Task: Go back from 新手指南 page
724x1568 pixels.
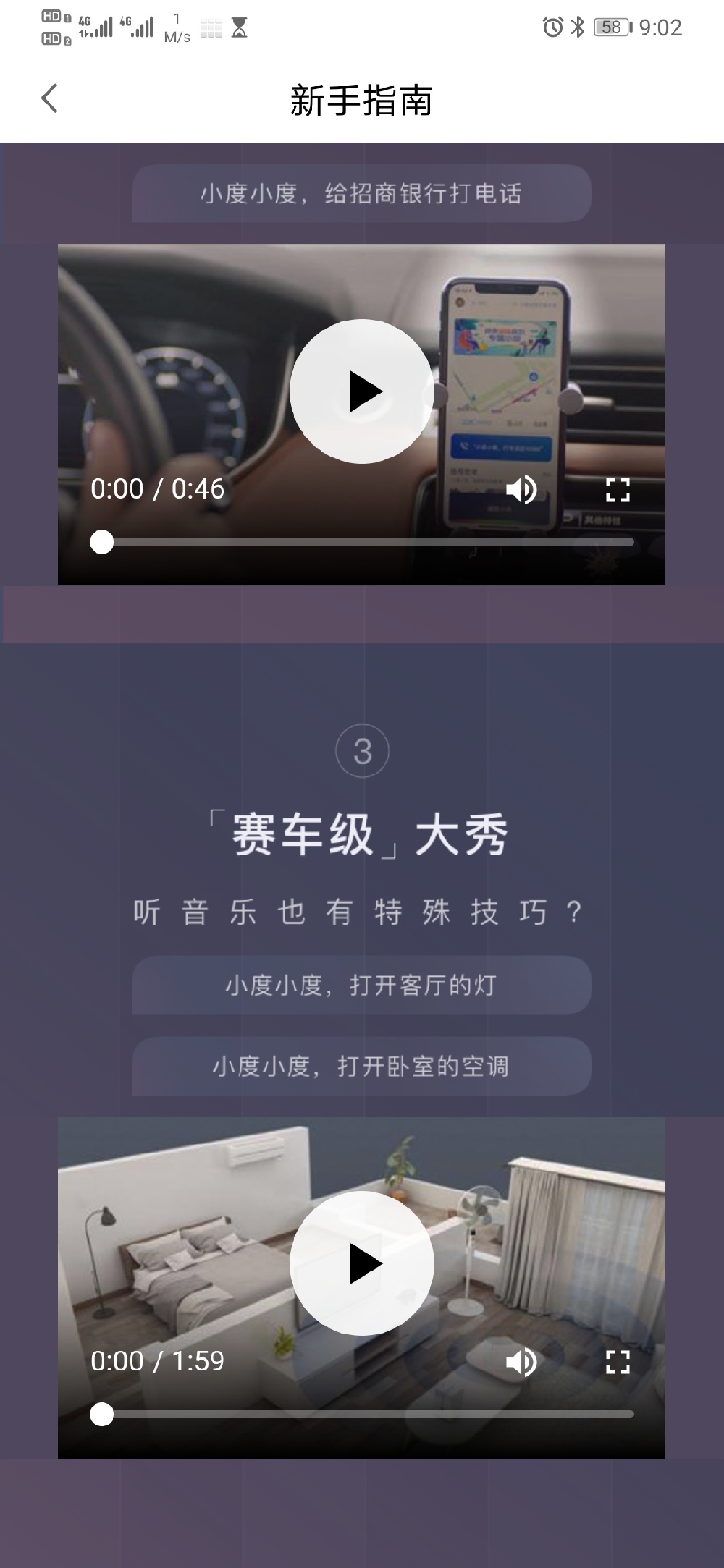Action: [49, 99]
